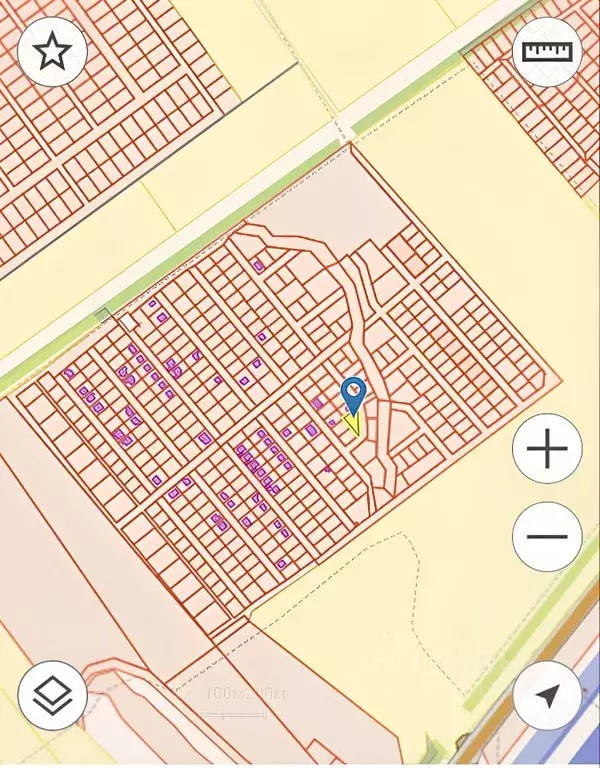The image size is (600, 768).
Task: Center the map on my location
Action: tap(547, 696)
